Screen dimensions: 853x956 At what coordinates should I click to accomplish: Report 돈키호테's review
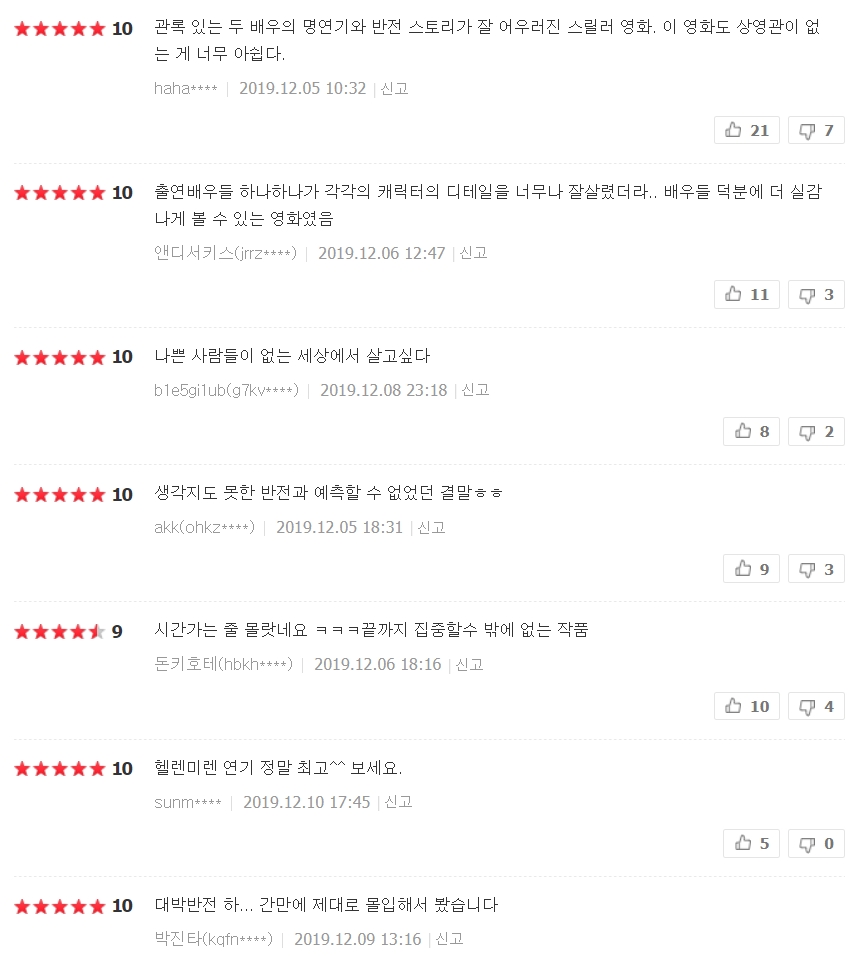click(469, 665)
